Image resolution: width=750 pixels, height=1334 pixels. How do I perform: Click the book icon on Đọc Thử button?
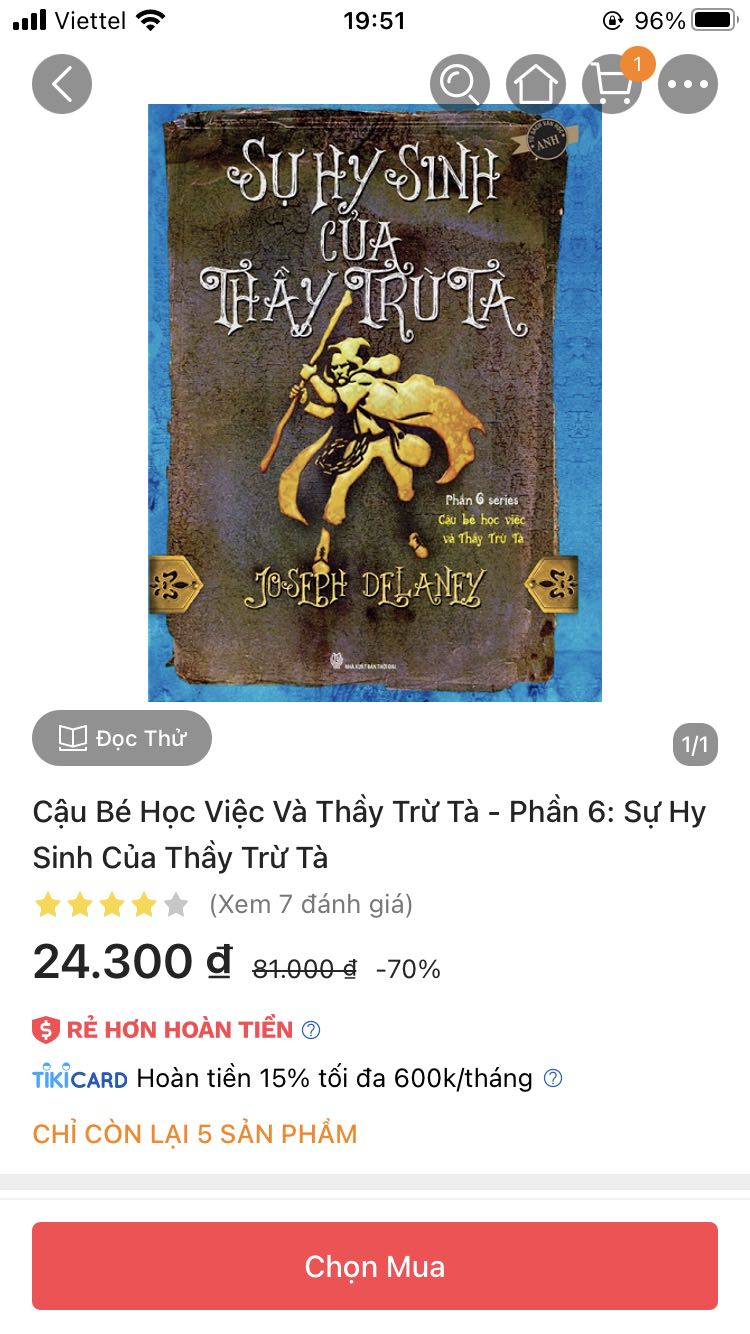(75, 737)
